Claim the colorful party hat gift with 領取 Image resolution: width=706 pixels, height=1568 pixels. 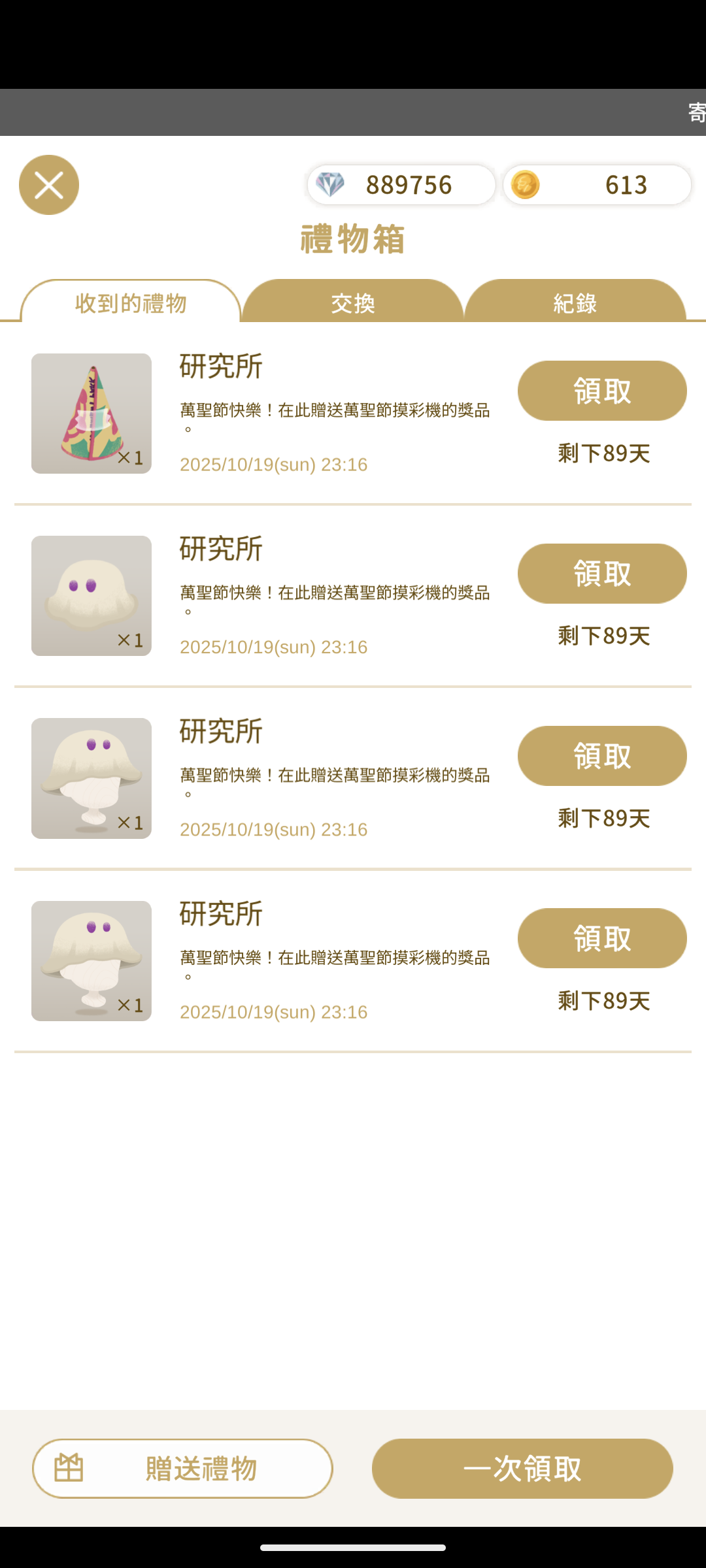(602, 391)
